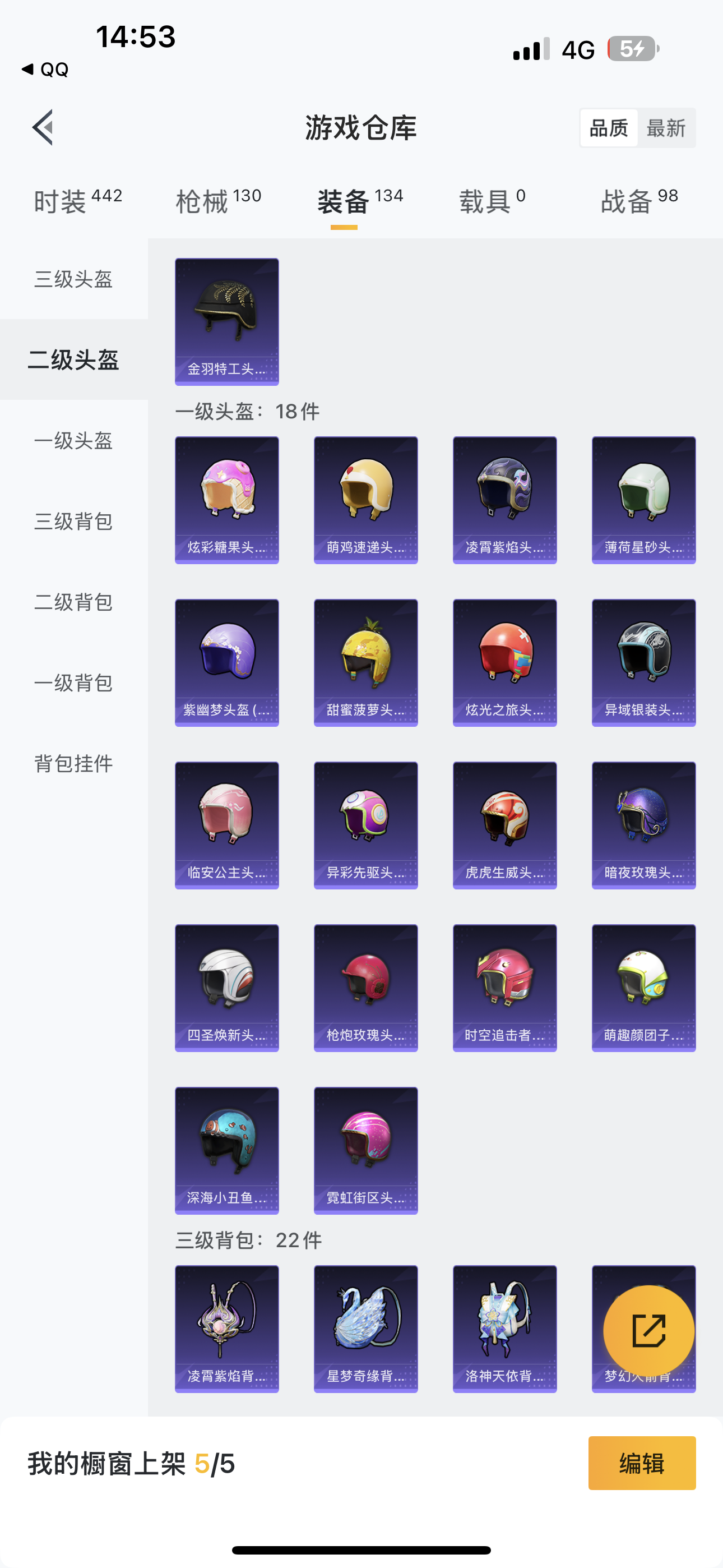Open the 星梦奇缘背 backpack

point(366,1328)
